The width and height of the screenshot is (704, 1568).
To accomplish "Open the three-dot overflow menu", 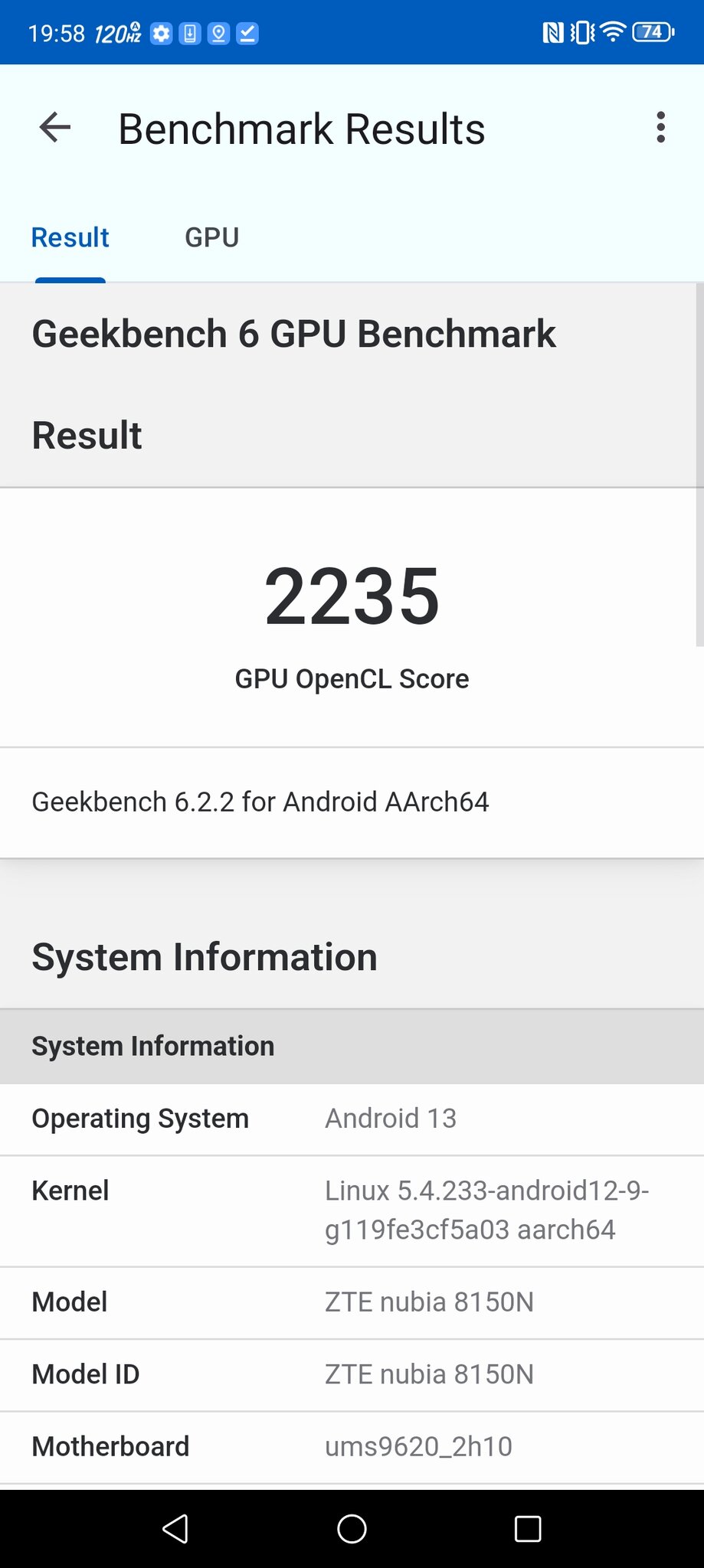I will tap(660, 127).
